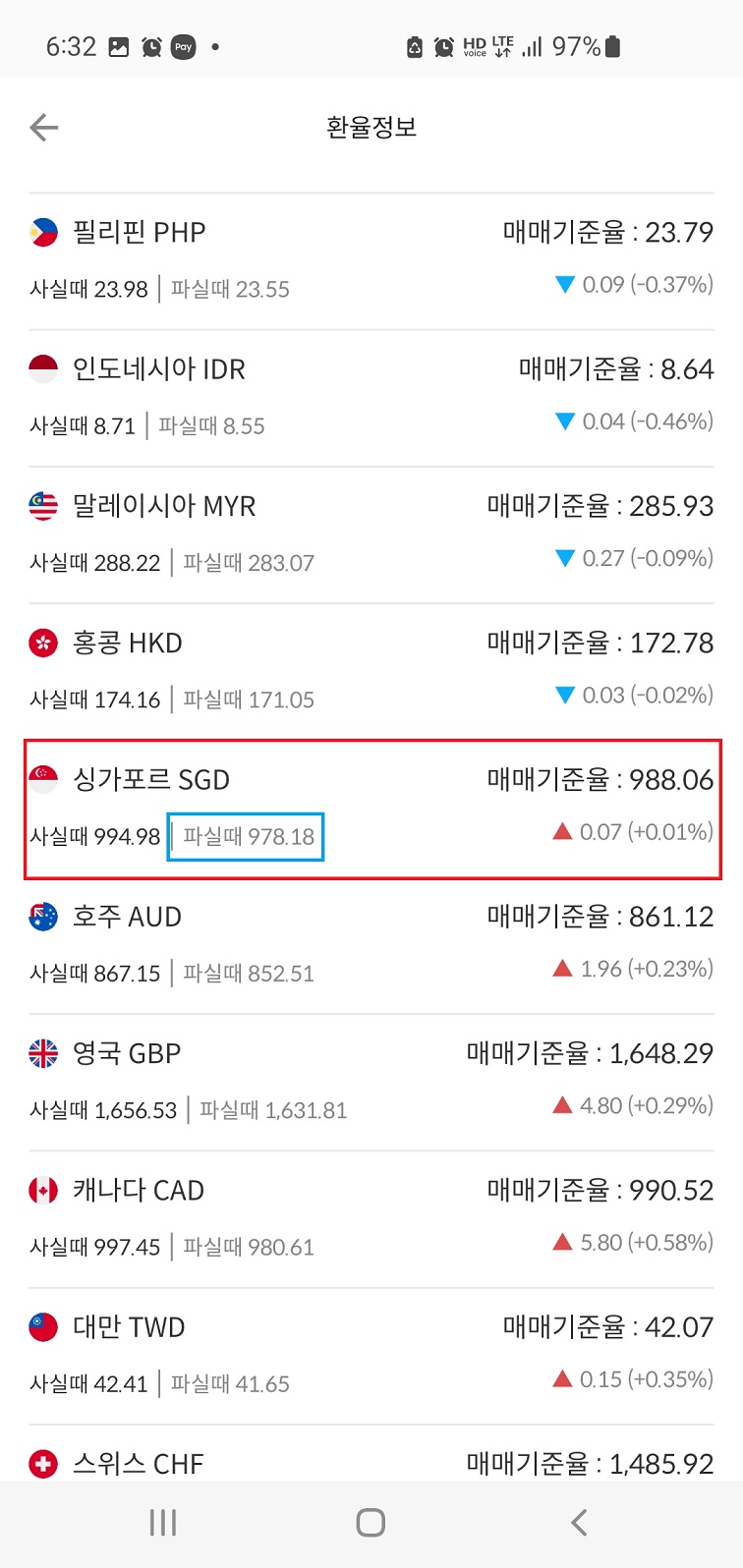Tap the Hong Kong flag icon

pyautogui.click(x=41, y=642)
